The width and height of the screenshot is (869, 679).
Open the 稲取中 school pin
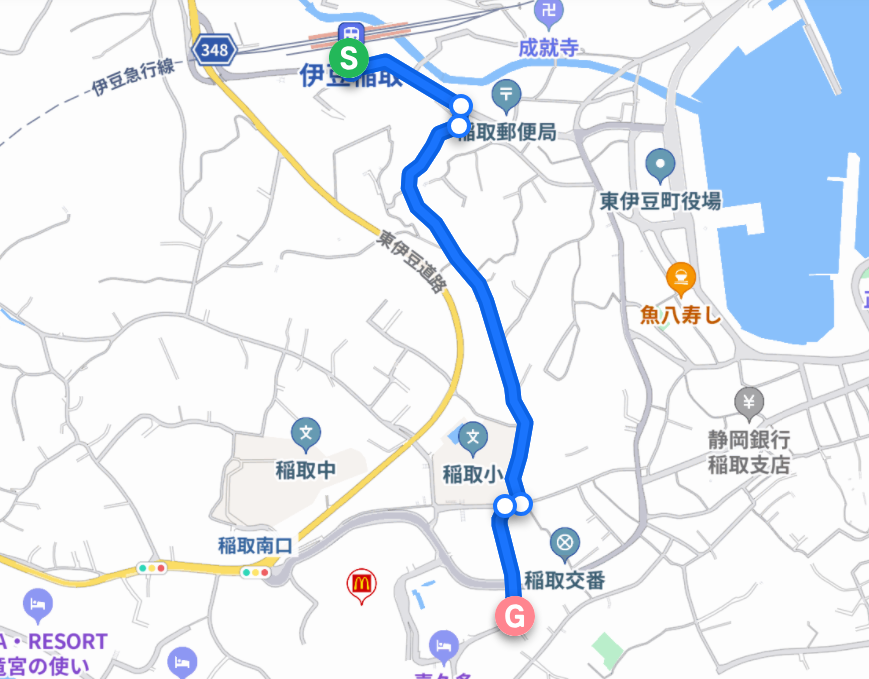coord(306,434)
